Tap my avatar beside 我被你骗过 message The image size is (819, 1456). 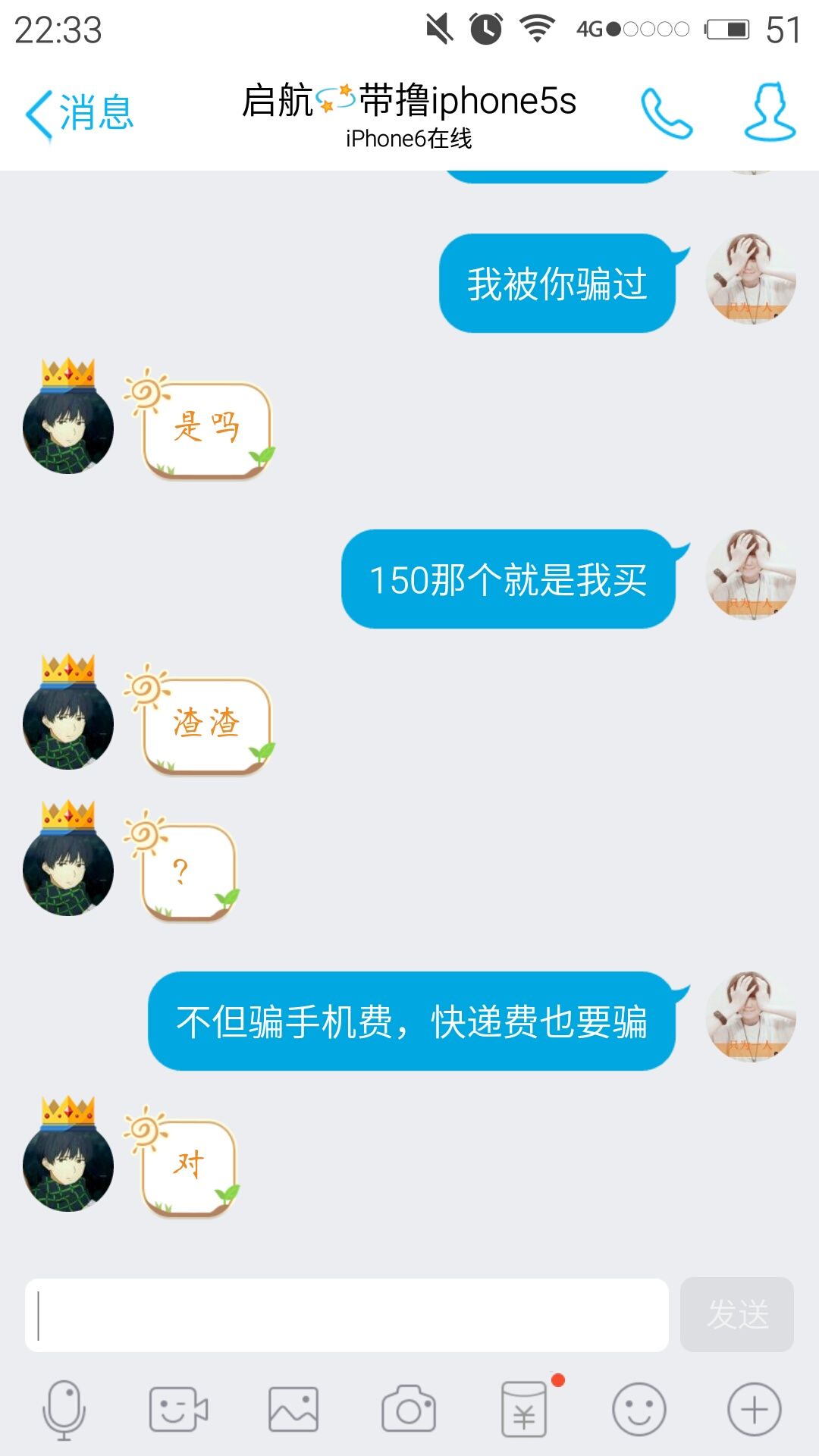(x=751, y=280)
